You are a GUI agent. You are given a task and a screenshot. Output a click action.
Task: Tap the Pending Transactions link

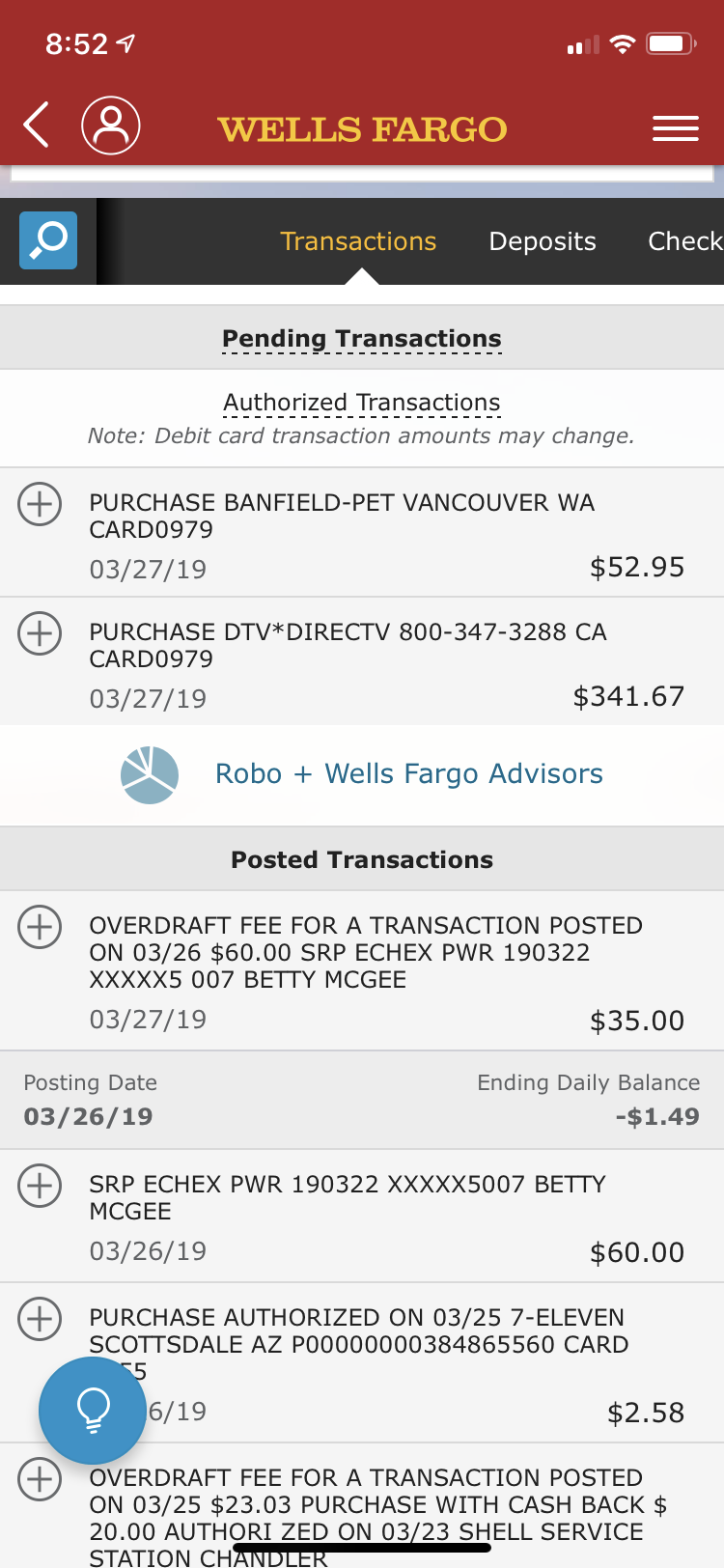362,339
